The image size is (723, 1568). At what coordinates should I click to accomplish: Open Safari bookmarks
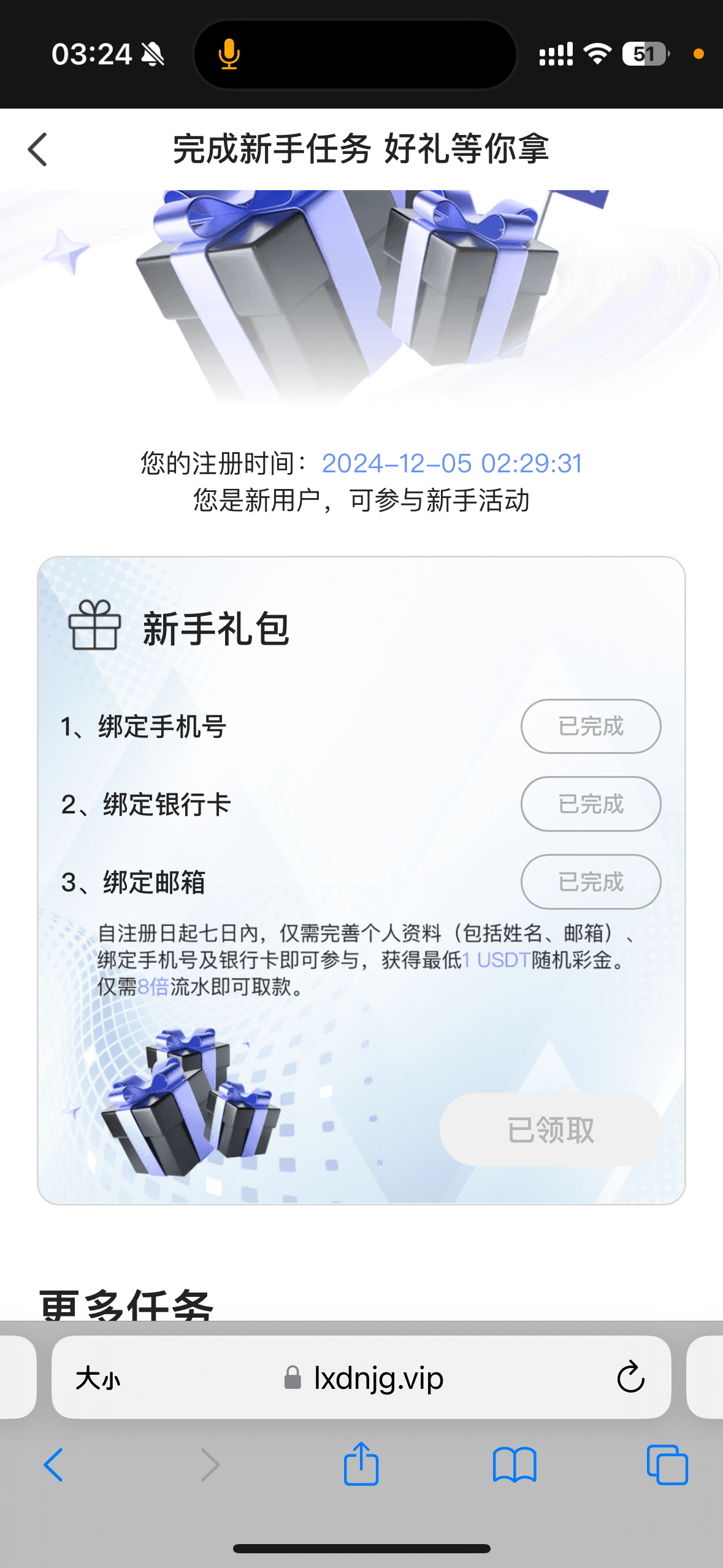click(515, 1465)
